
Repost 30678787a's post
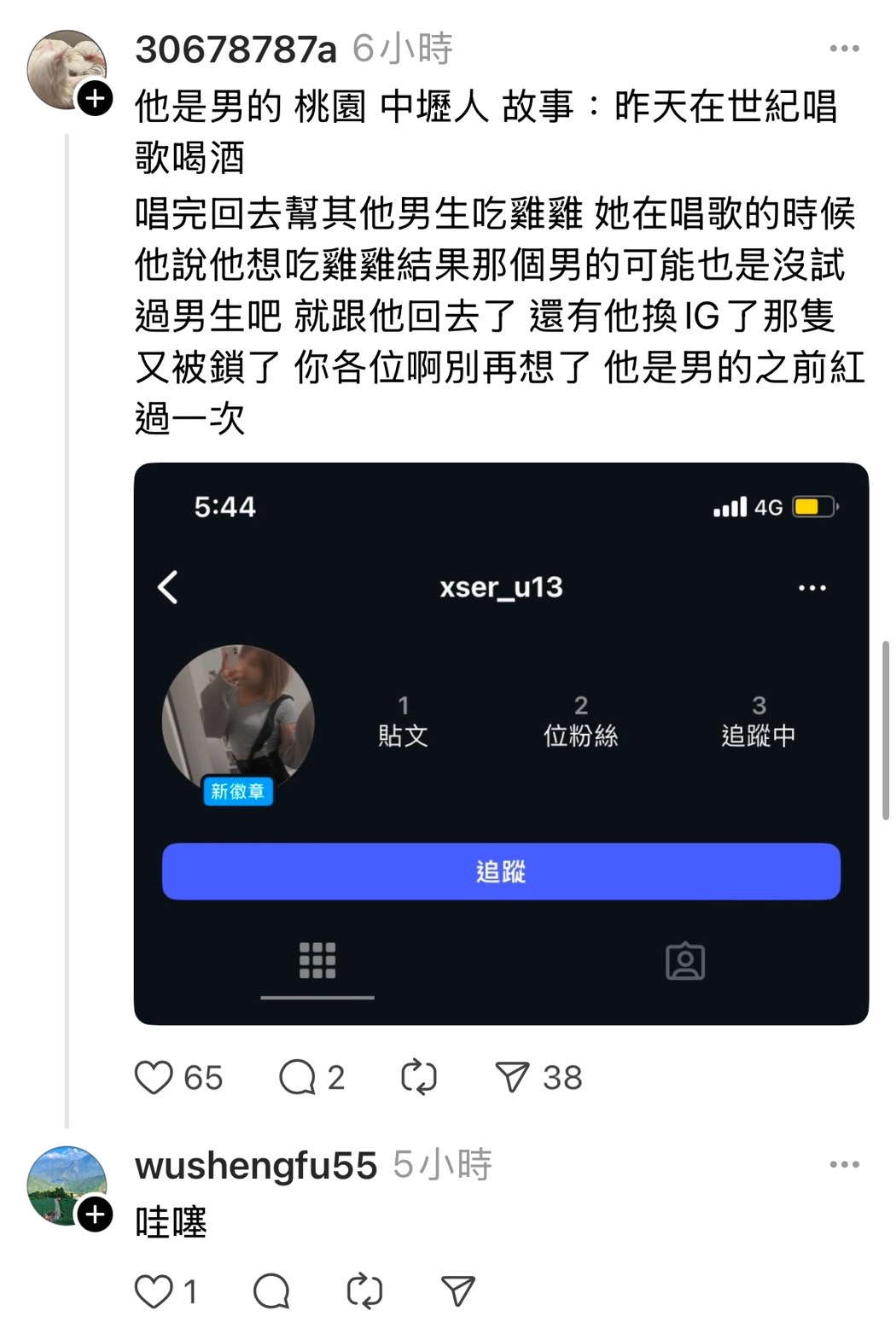point(419,1077)
